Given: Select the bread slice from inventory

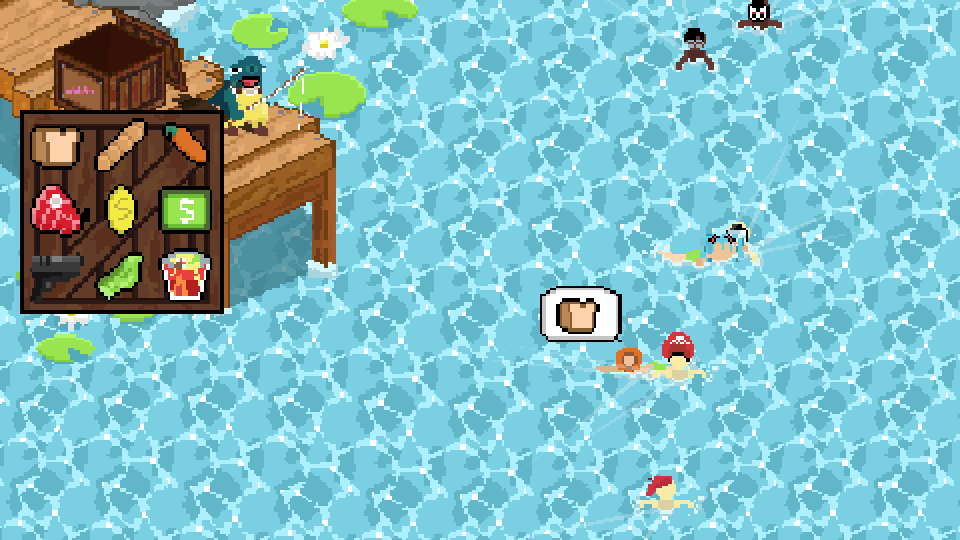Looking at the screenshot, I should click(x=55, y=146).
